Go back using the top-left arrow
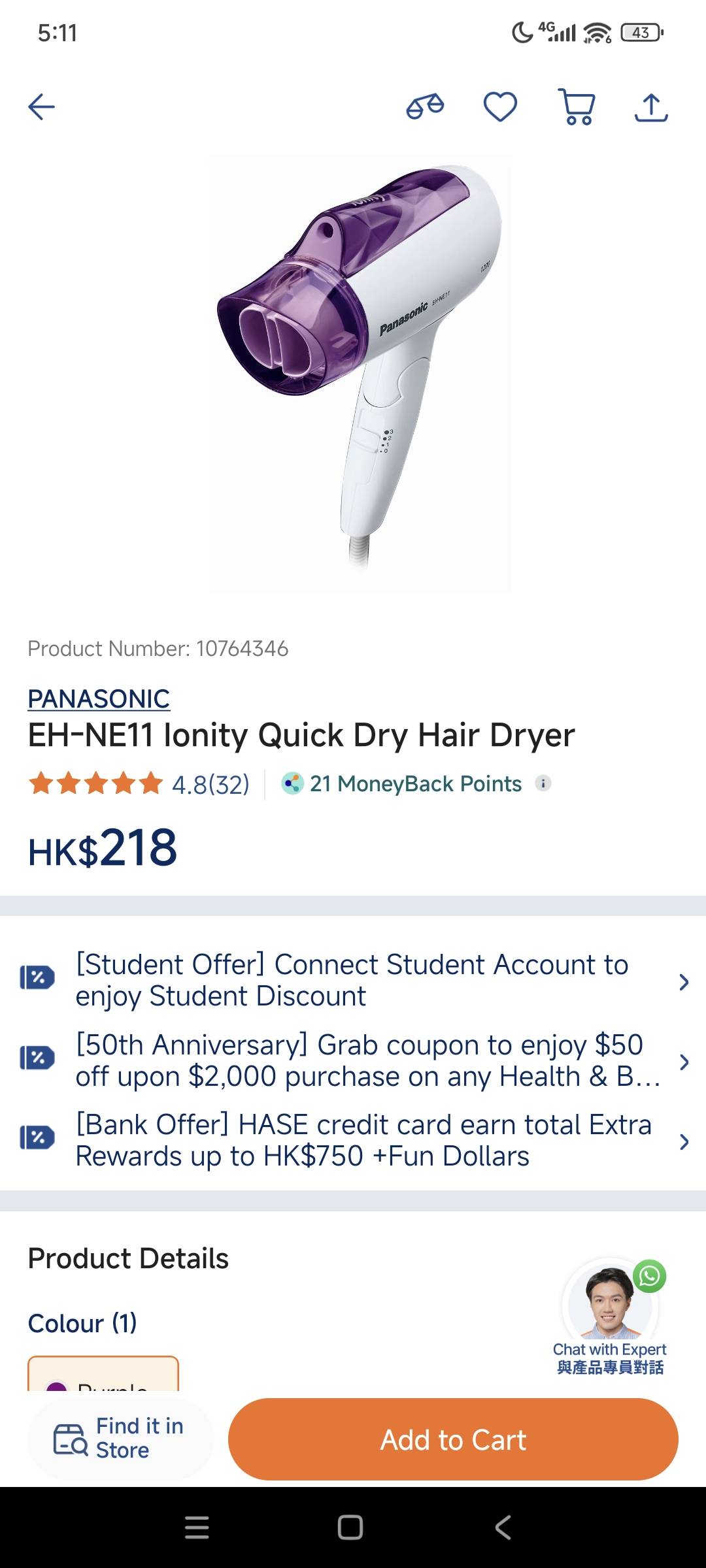 (42, 107)
